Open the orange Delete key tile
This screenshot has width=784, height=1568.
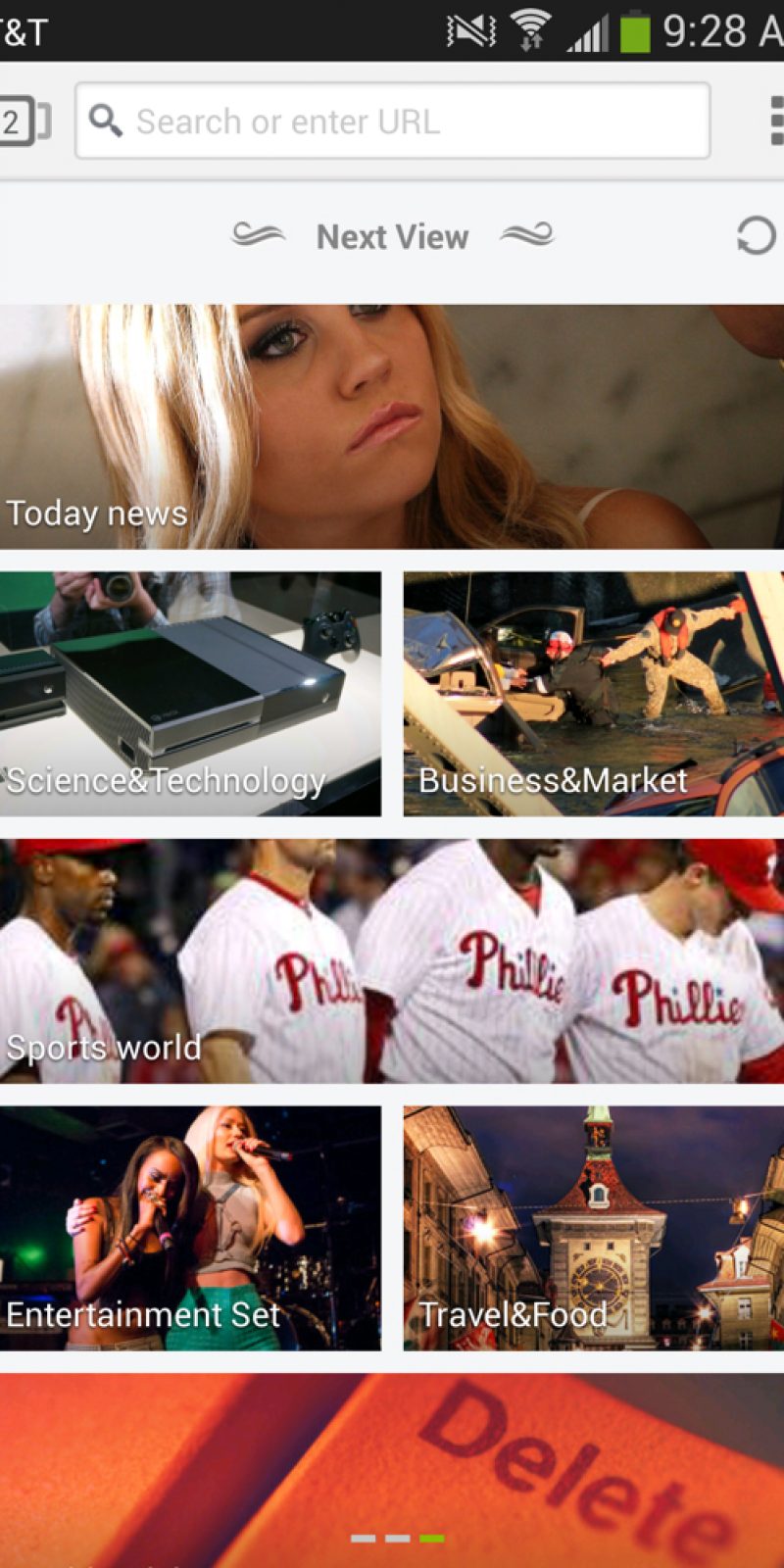[x=392, y=1460]
